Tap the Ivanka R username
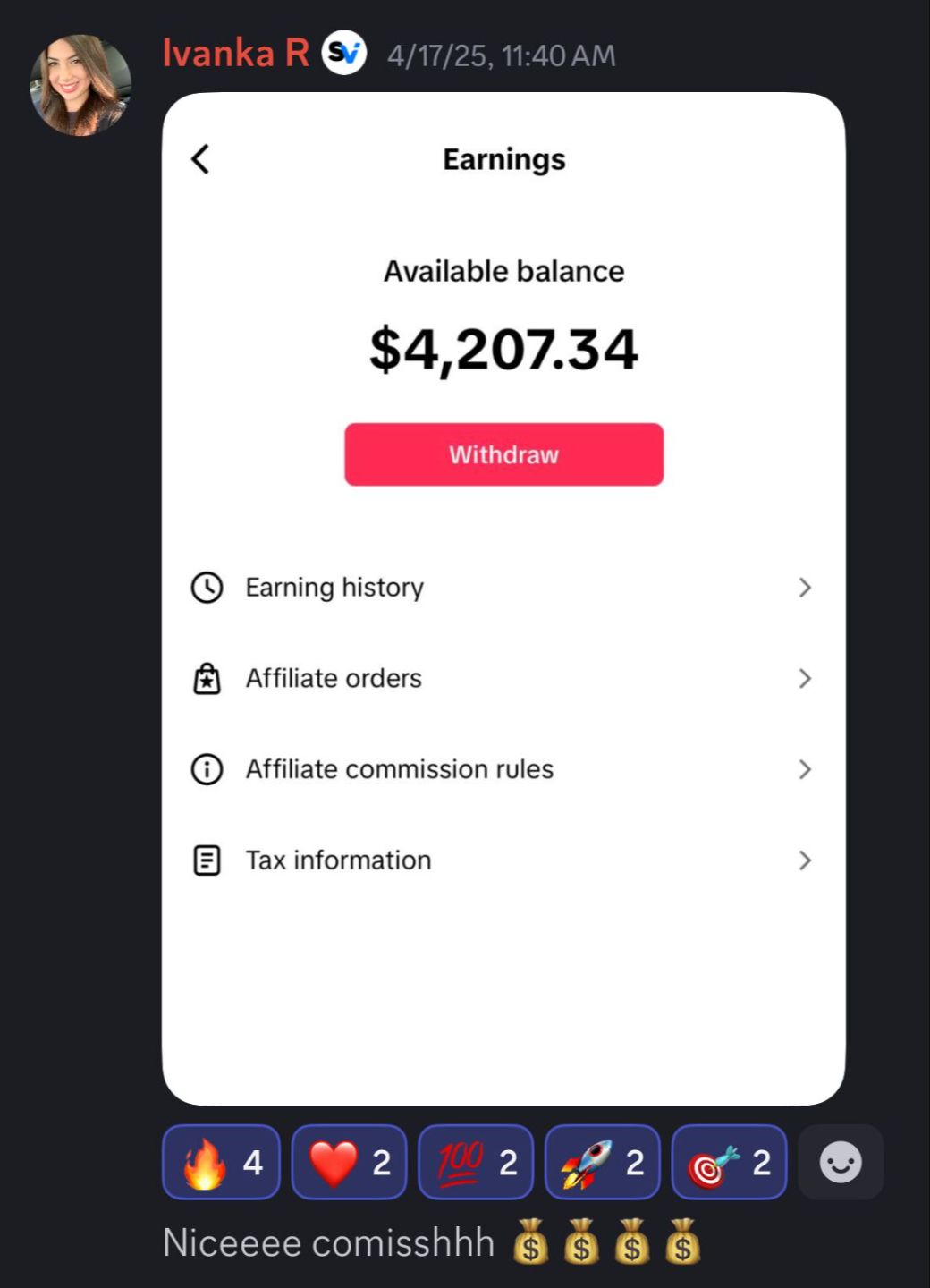The height and width of the screenshot is (1288, 930). click(x=235, y=54)
